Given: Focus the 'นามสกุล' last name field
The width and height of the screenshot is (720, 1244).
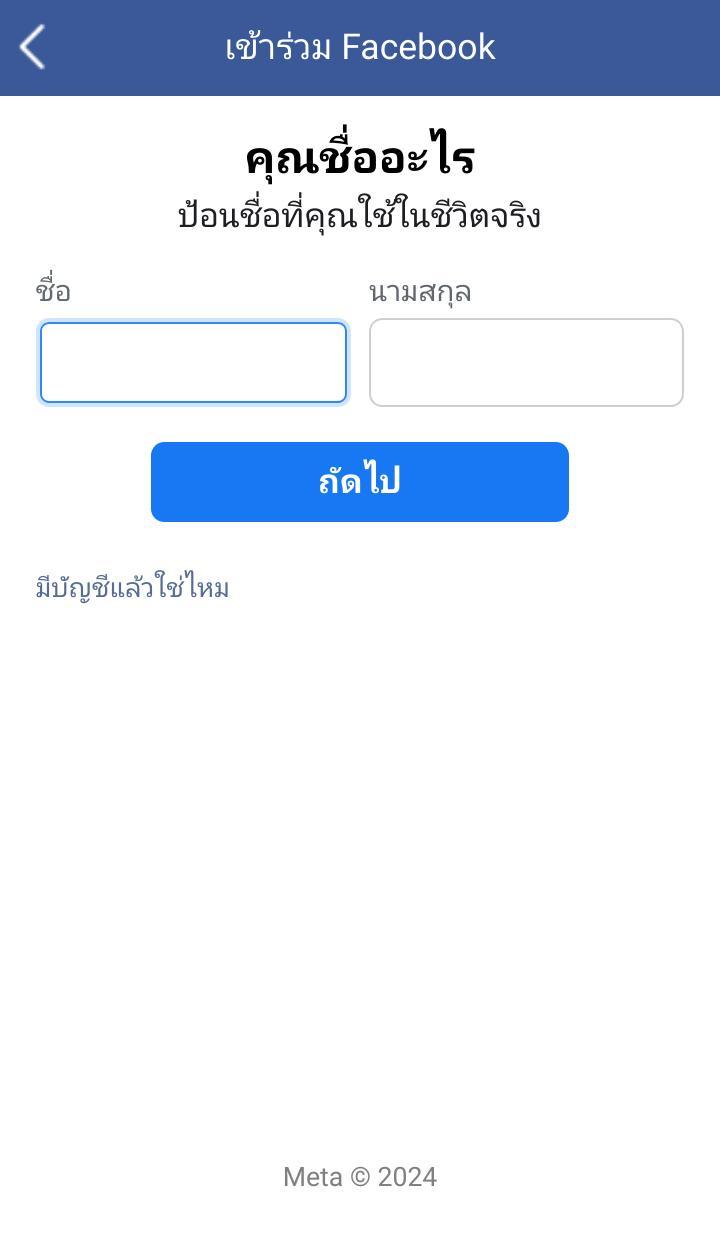Looking at the screenshot, I should (526, 362).
